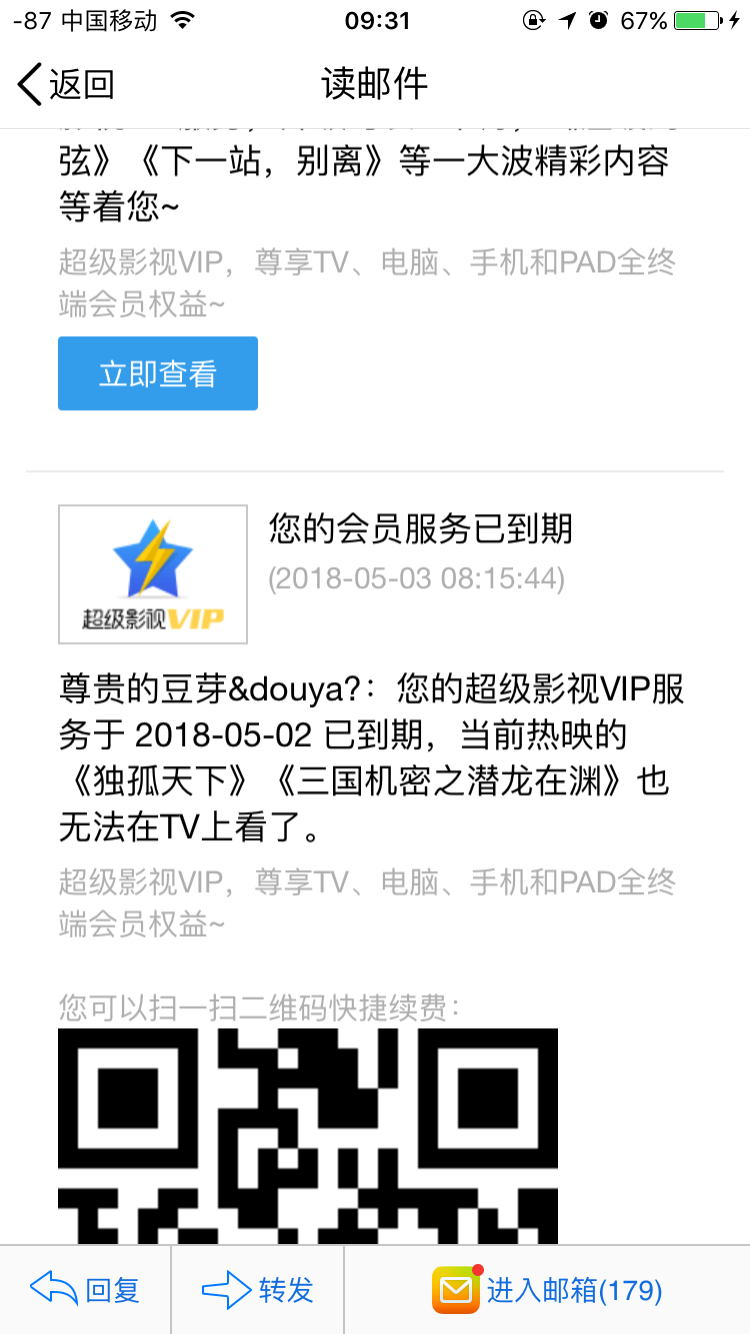Open the yellow envelope mailbox icon
Screen dimensions: 750x1334
coord(458,1290)
